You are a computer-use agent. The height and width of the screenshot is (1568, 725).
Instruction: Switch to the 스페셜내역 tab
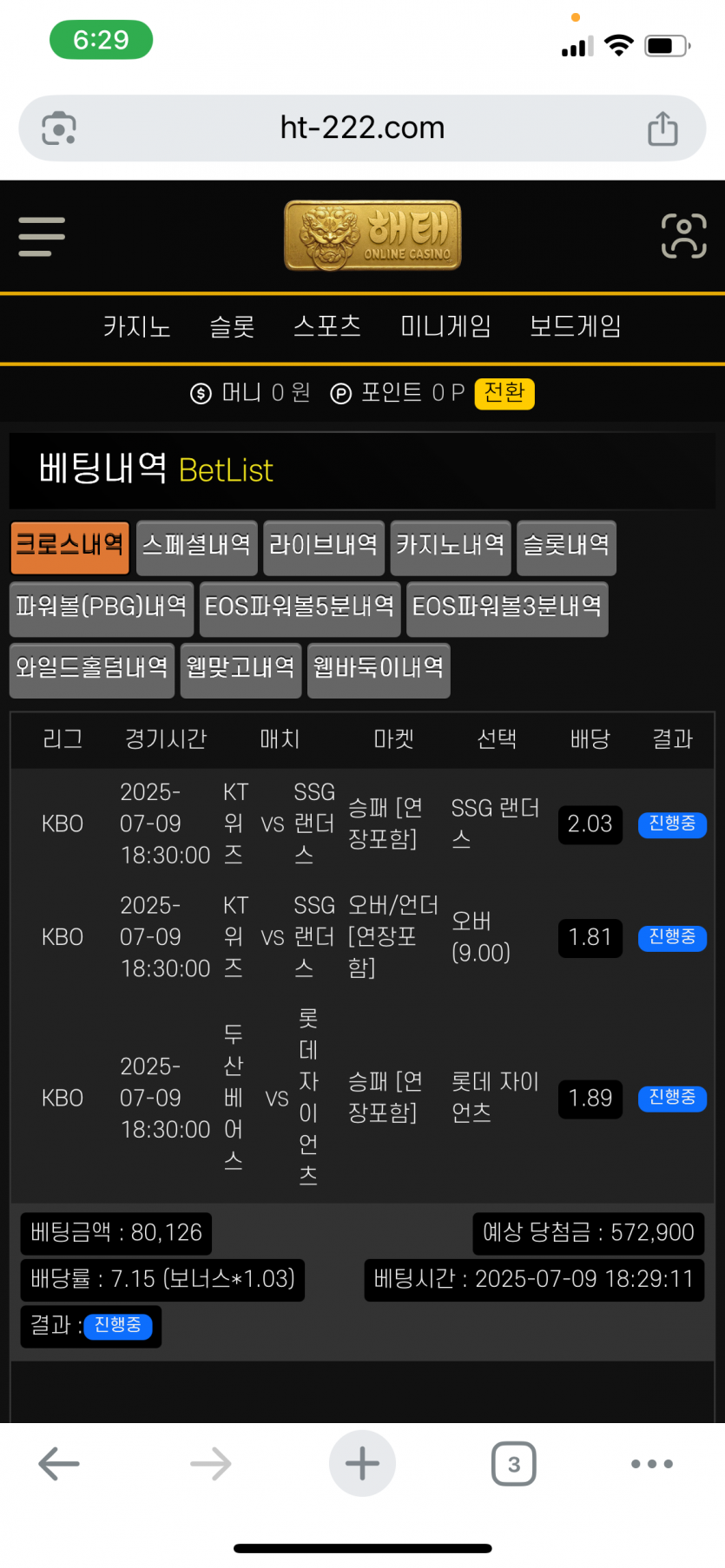click(x=196, y=547)
